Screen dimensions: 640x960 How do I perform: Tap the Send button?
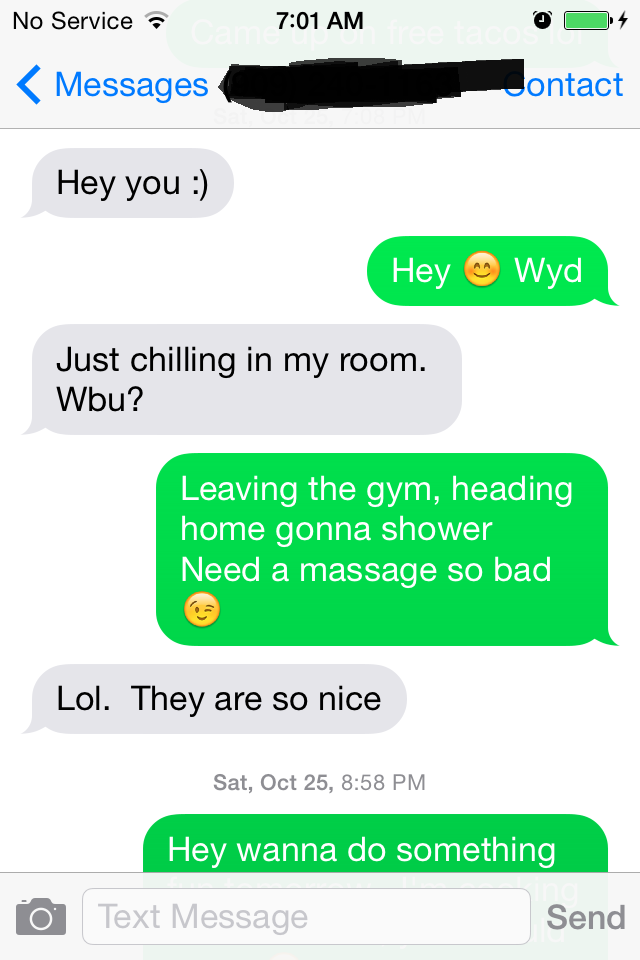tap(586, 916)
